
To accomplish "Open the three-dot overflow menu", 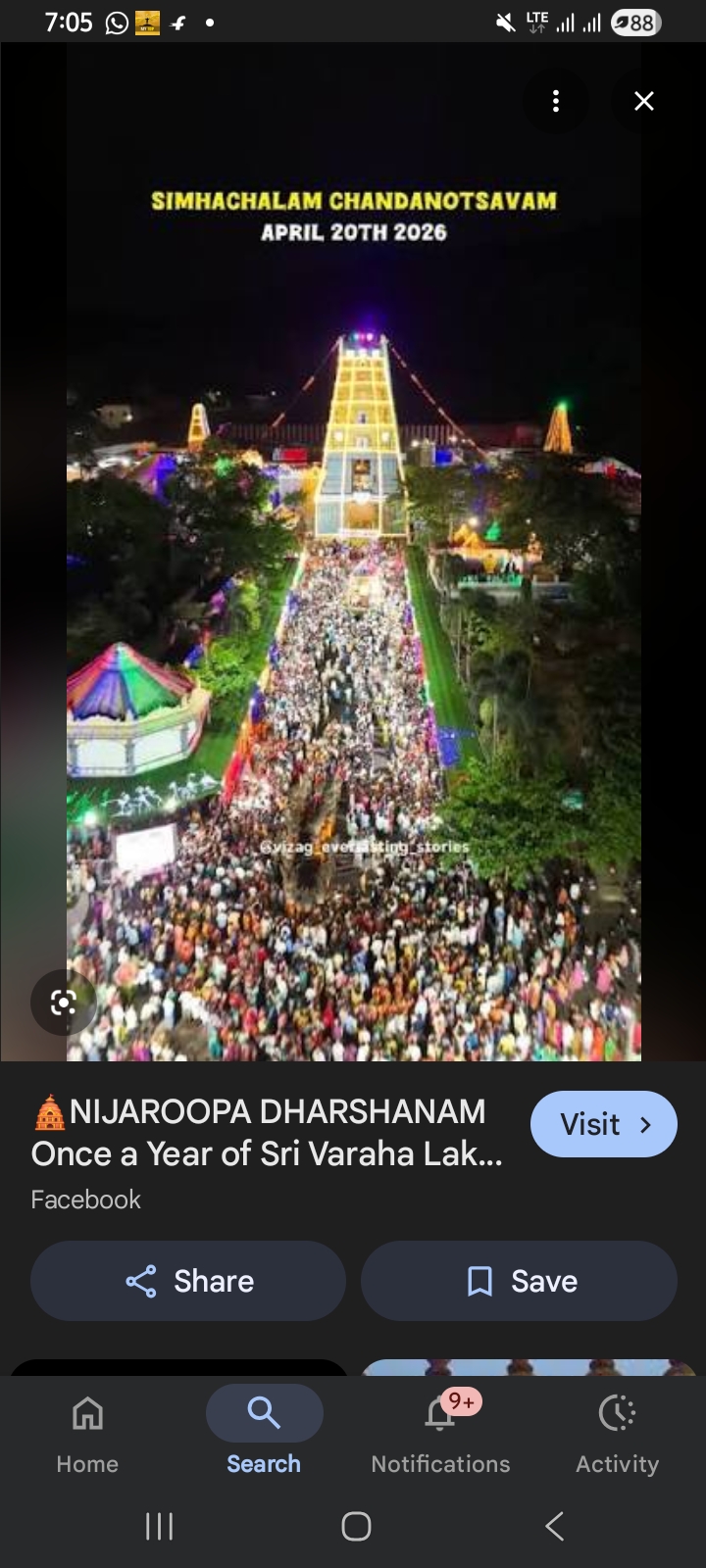I will click(x=555, y=101).
